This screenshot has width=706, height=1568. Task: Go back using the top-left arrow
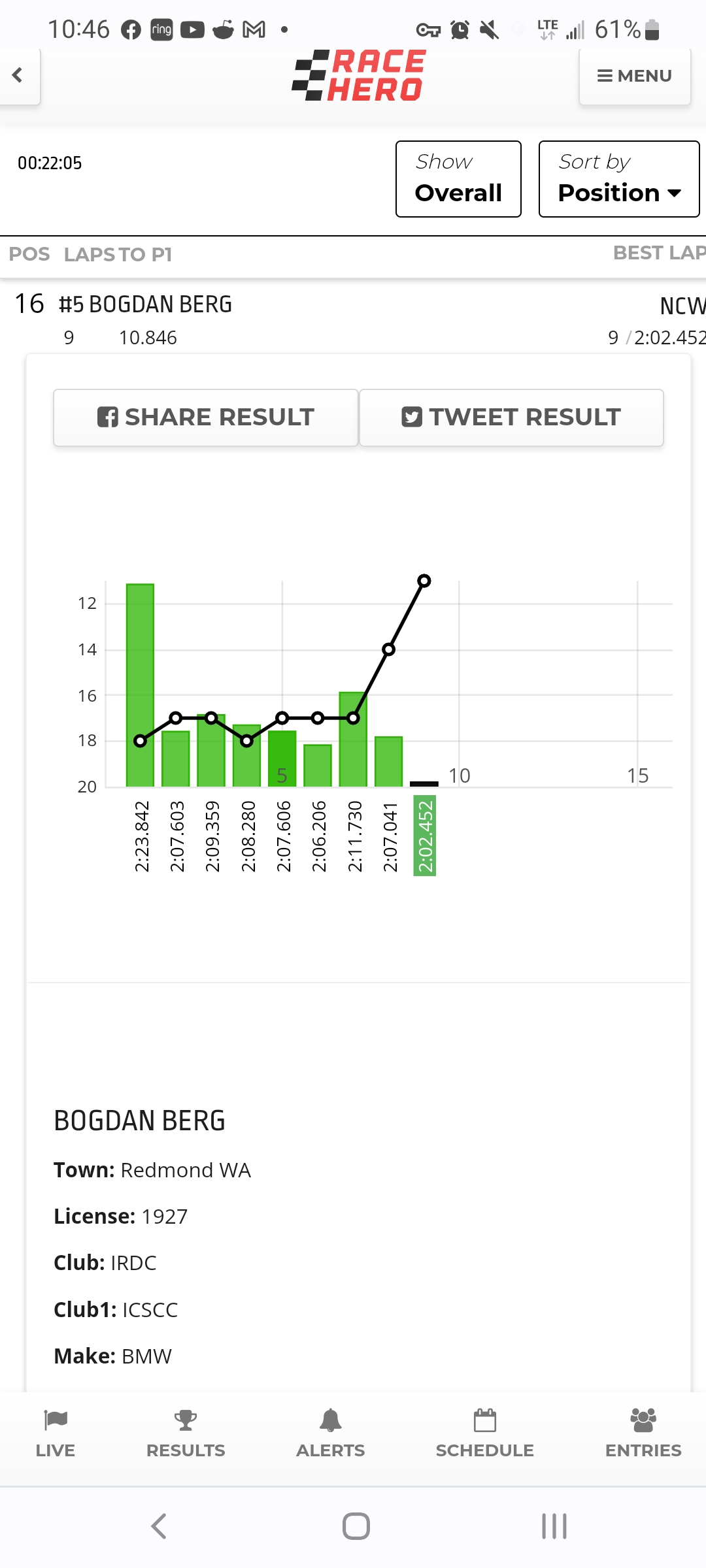[x=18, y=76]
